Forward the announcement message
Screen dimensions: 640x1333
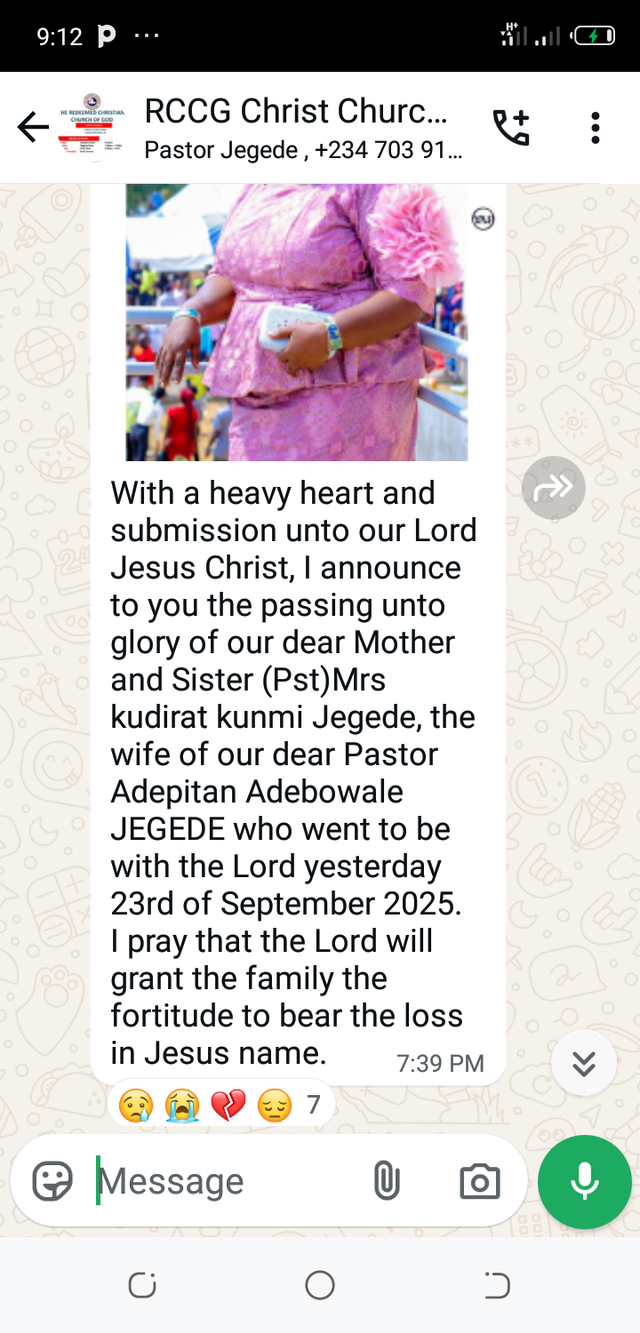(x=553, y=488)
